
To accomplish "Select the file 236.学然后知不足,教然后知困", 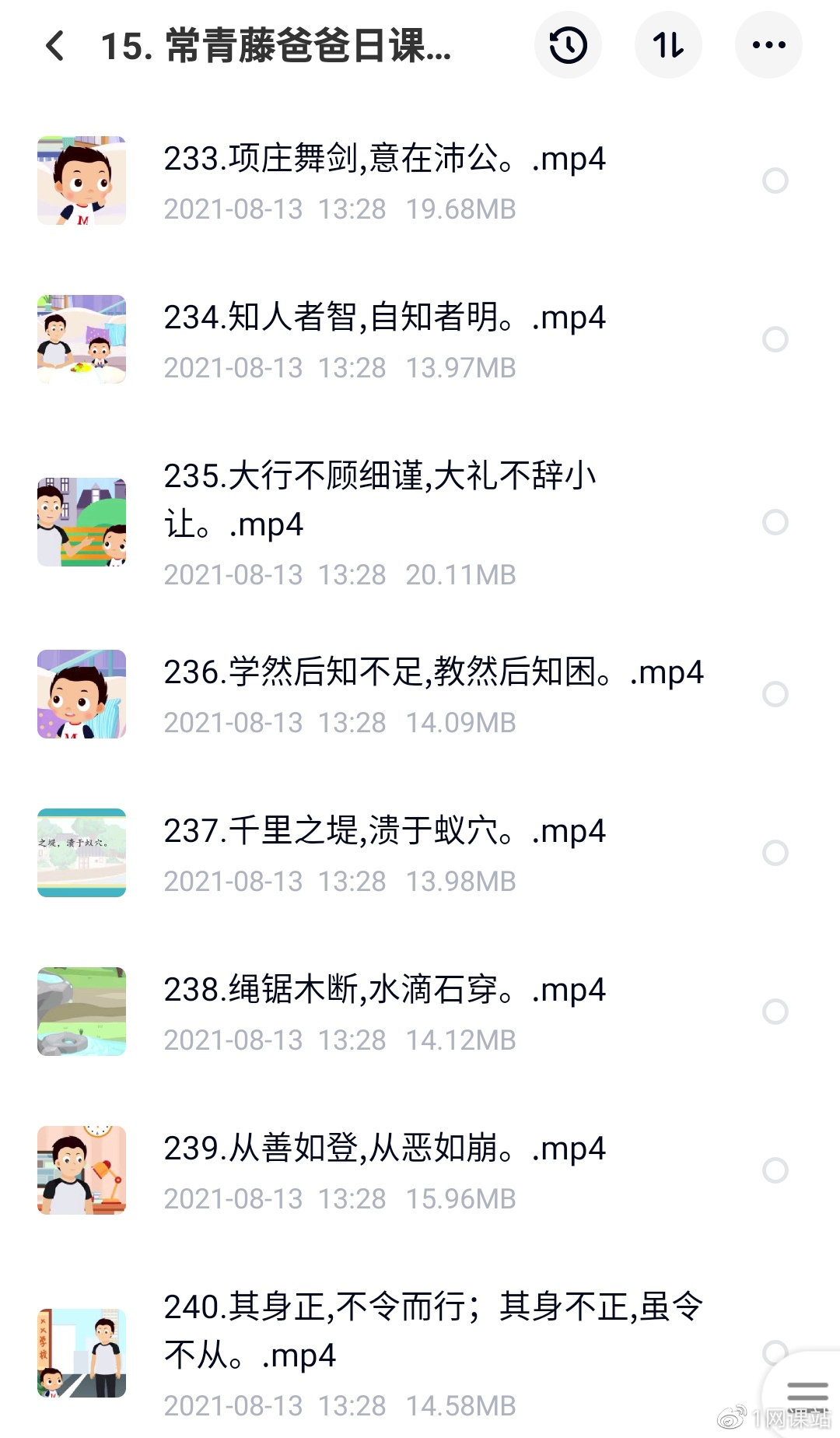I will tap(775, 694).
